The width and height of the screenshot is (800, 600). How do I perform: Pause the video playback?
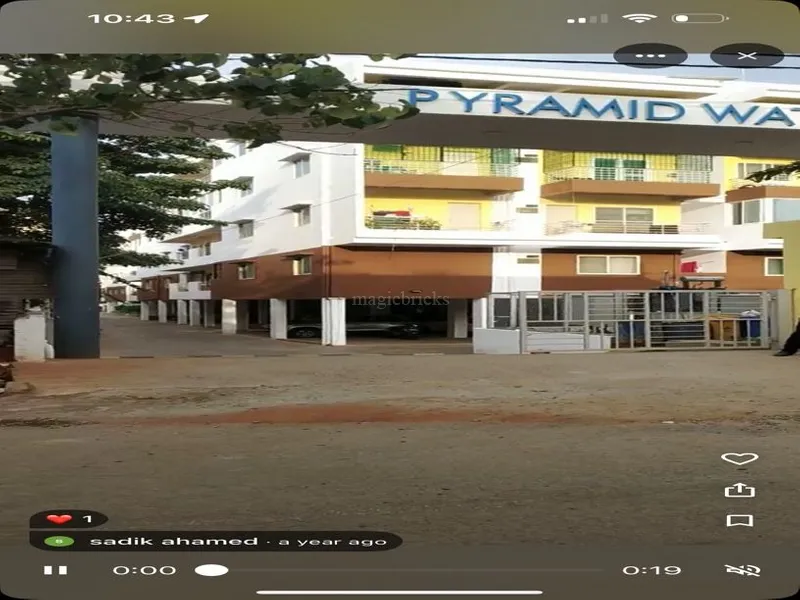pos(55,570)
